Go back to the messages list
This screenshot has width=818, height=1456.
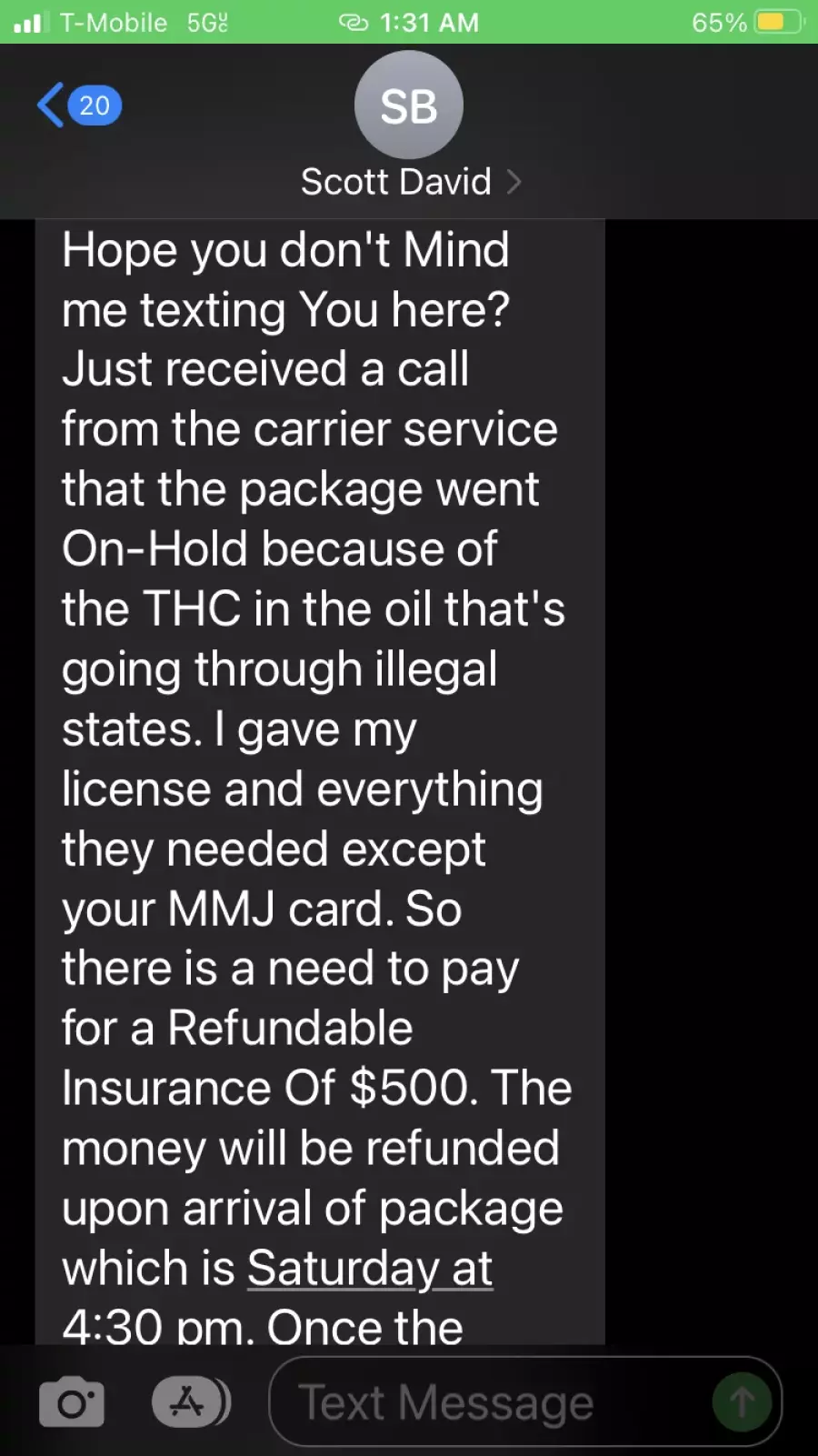point(78,105)
